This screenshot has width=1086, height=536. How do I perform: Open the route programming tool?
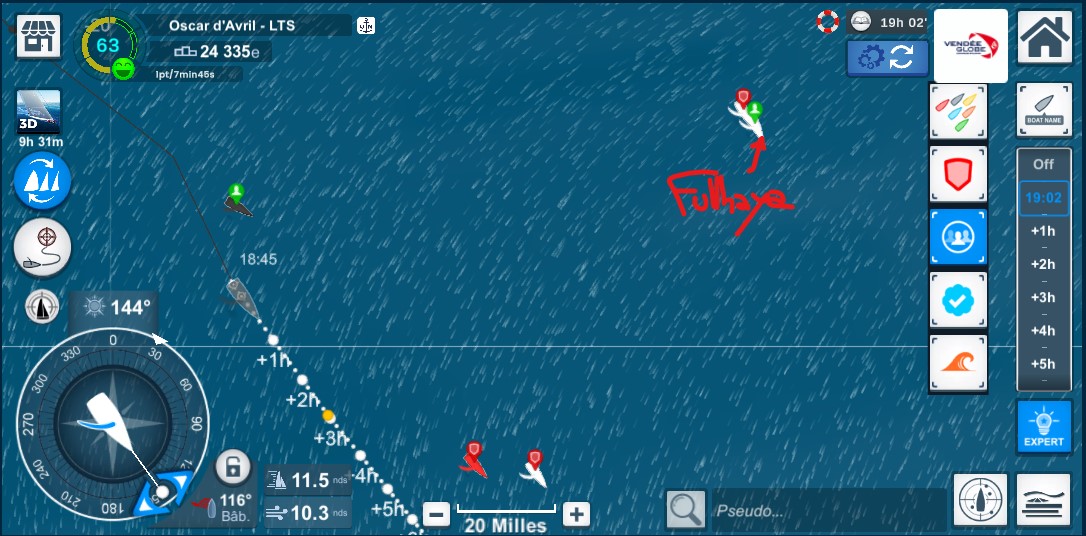[42, 247]
